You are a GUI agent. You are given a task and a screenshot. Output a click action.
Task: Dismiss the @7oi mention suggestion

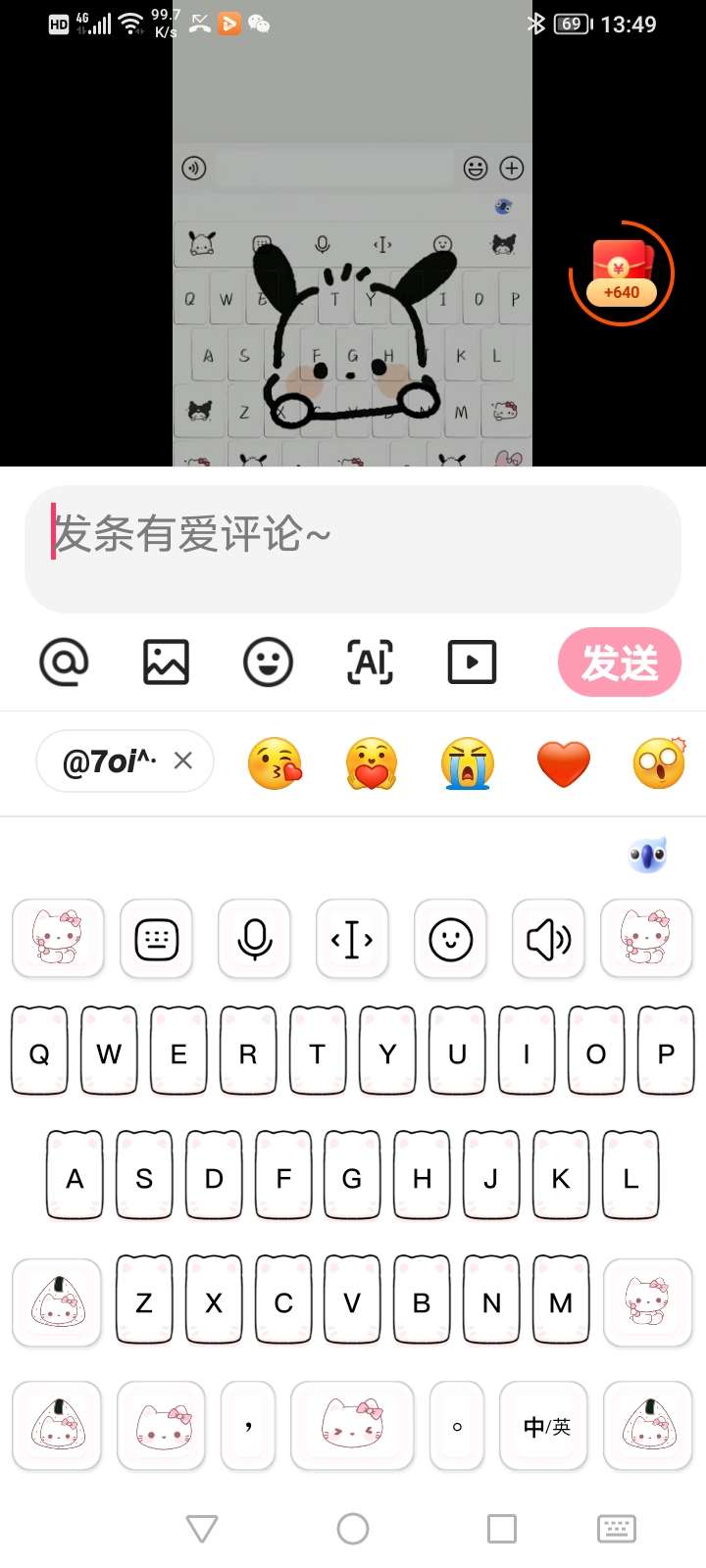[x=183, y=760]
